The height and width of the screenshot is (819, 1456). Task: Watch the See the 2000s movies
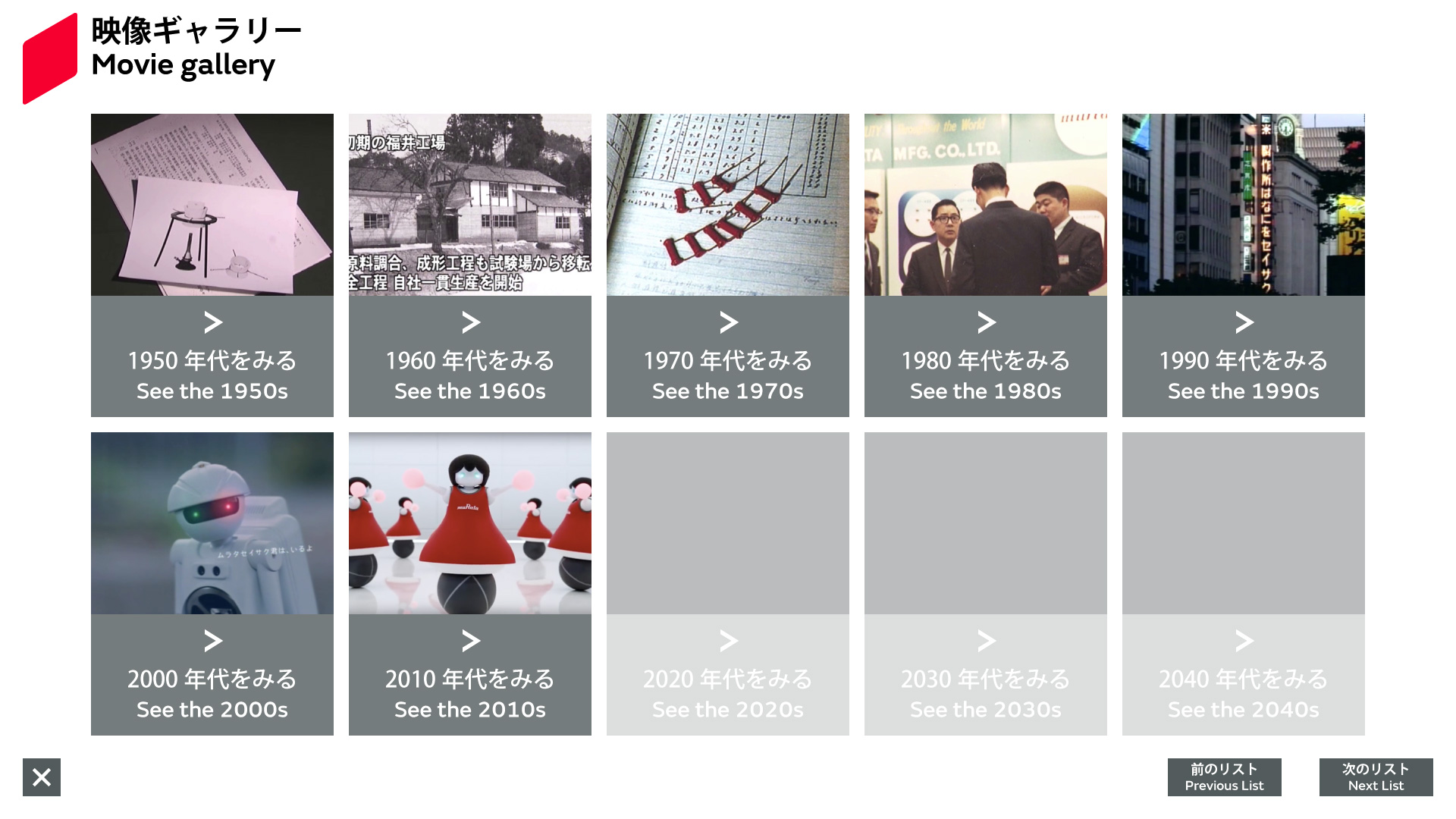[x=212, y=675]
